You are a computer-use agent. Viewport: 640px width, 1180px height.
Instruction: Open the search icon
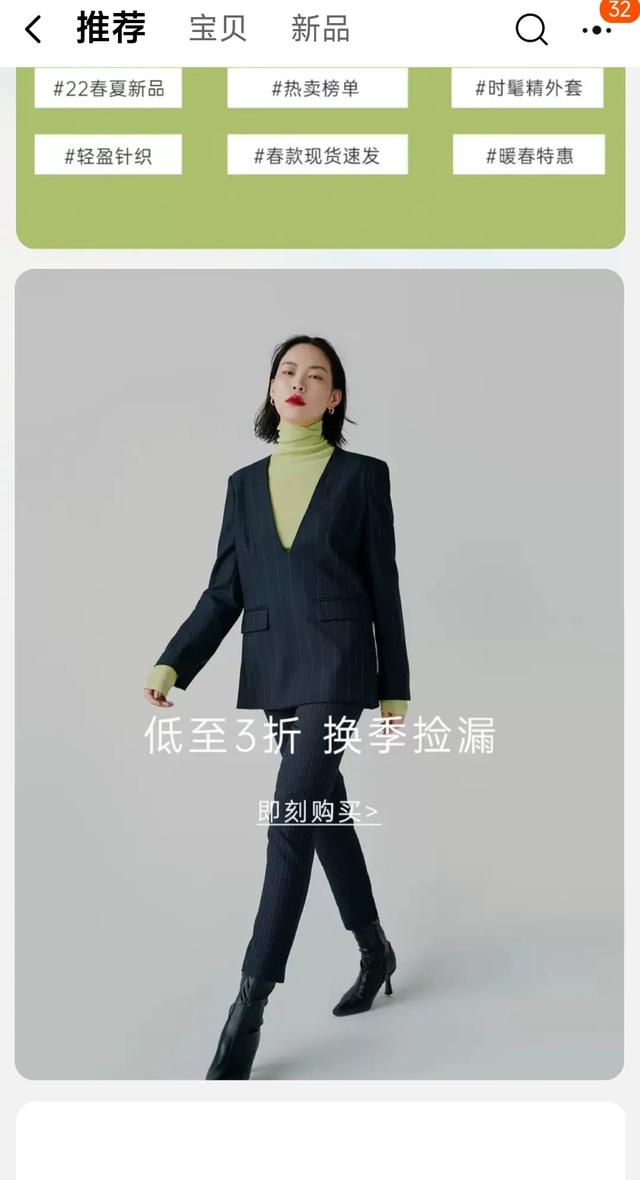[x=531, y=30]
